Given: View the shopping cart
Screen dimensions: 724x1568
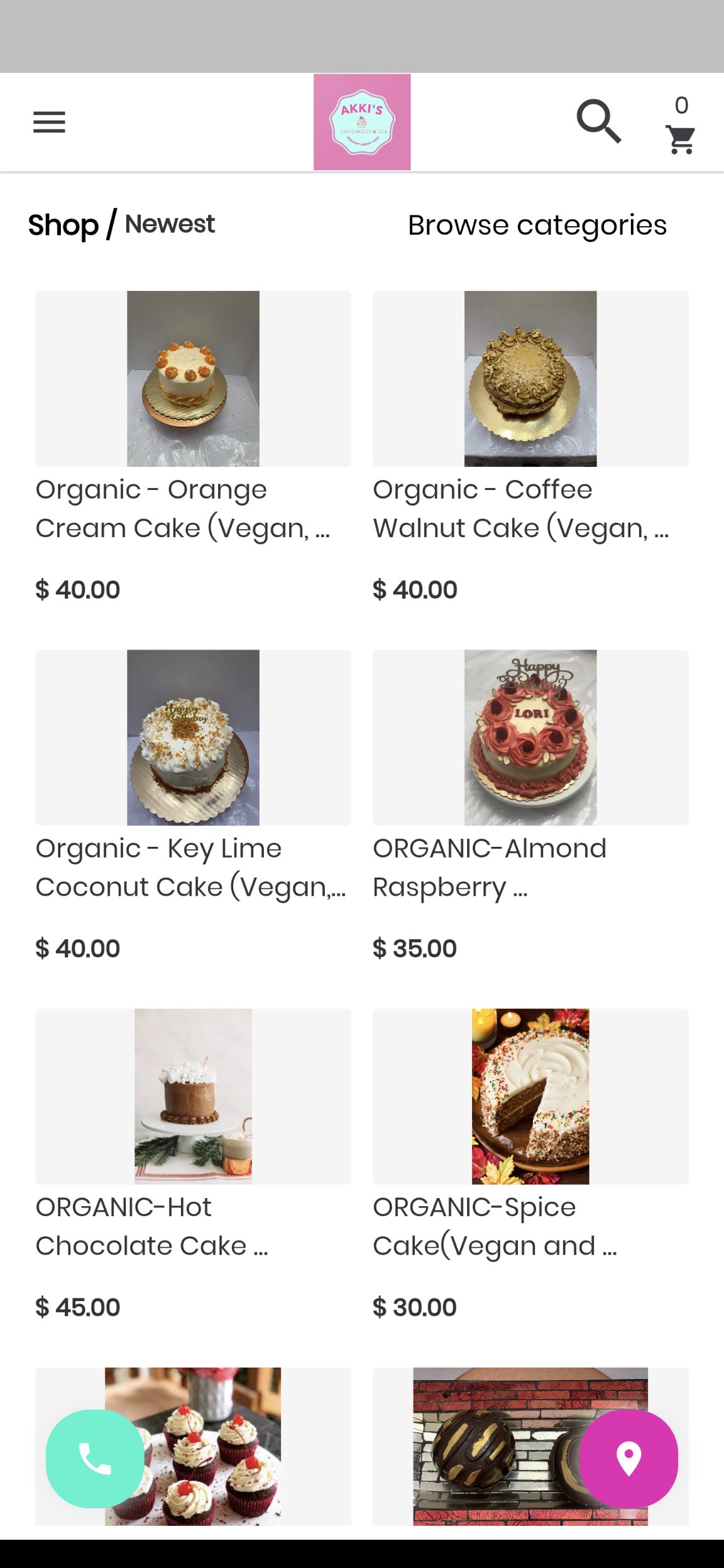Looking at the screenshot, I should (x=681, y=138).
